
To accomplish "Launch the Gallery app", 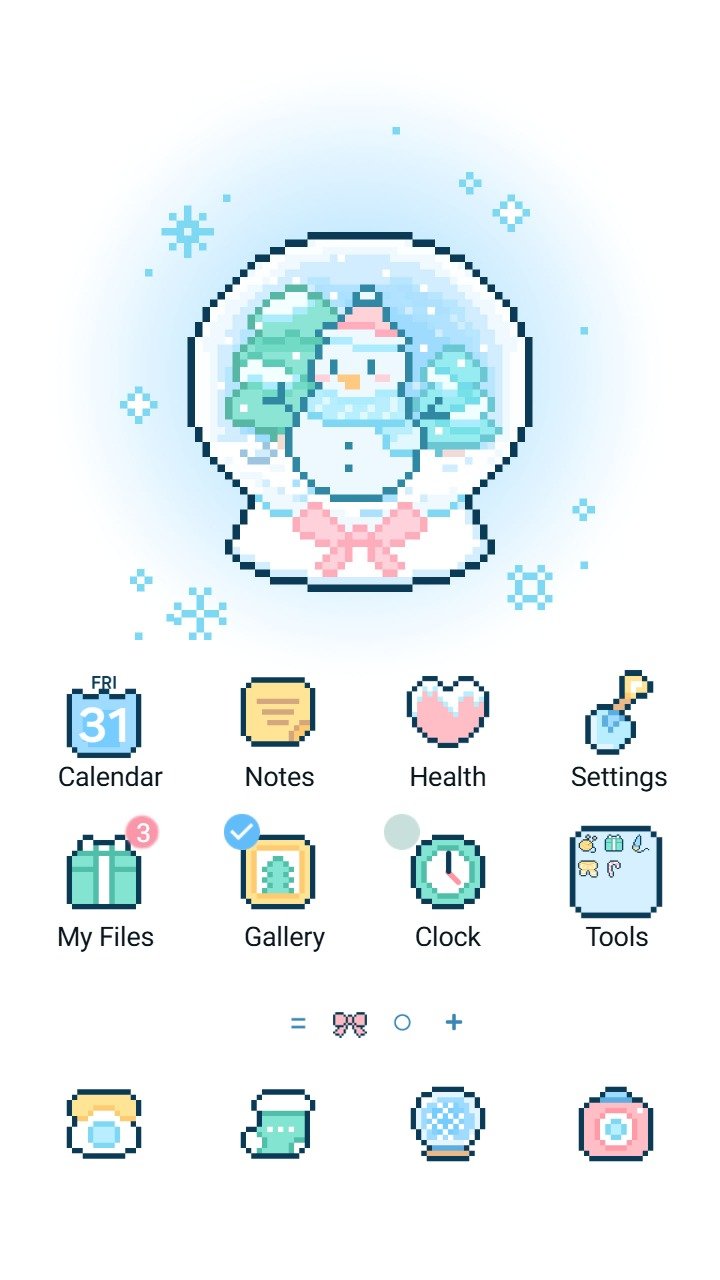I will pyautogui.click(x=278, y=872).
